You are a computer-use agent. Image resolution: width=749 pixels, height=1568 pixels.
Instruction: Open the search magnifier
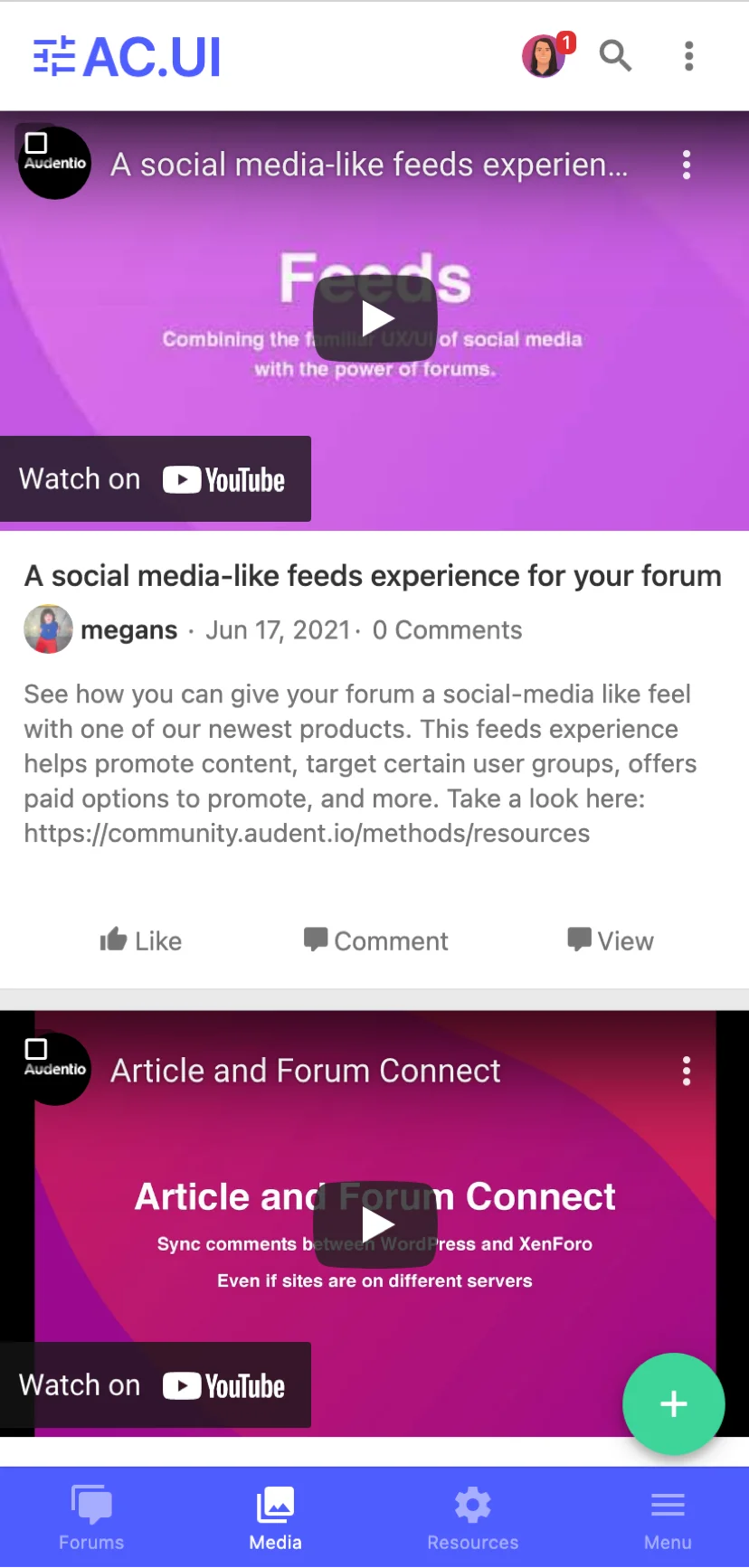coord(615,56)
